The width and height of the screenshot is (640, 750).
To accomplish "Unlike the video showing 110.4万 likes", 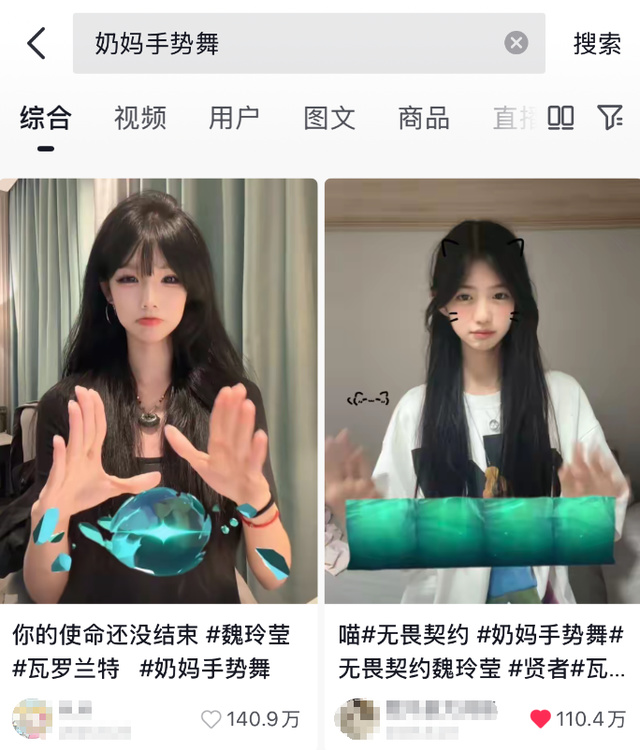I will click(x=540, y=719).
